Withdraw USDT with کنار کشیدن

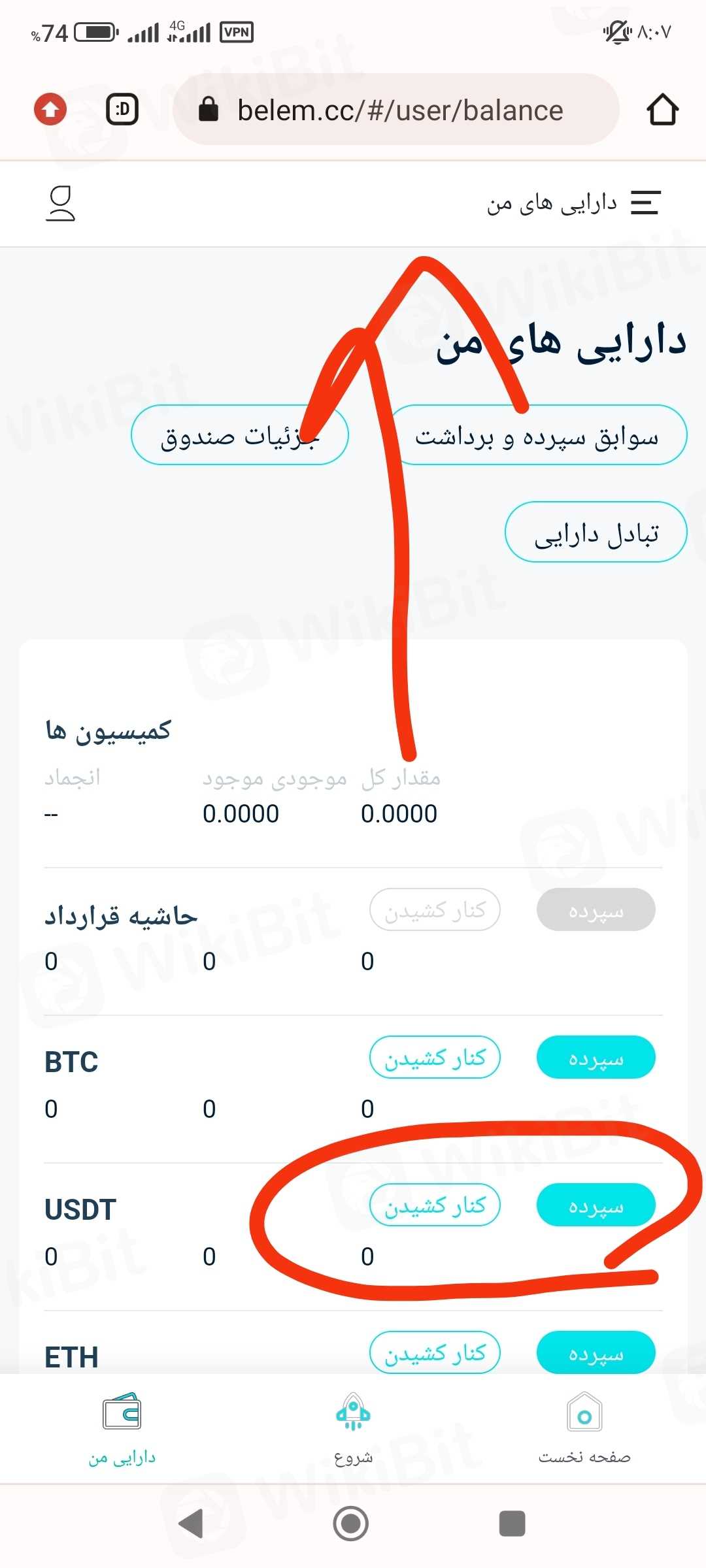435,1205
